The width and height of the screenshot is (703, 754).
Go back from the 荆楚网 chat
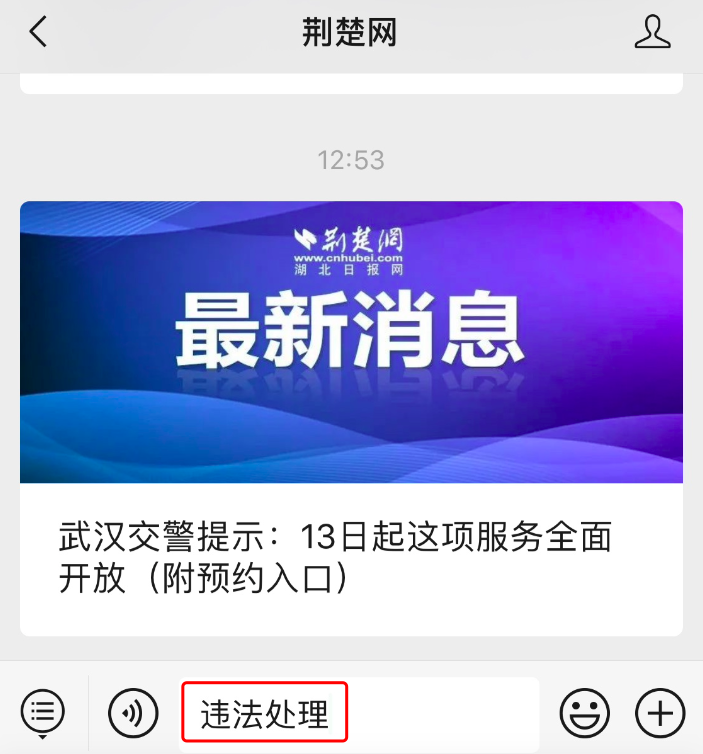click(x=38, y=32)
